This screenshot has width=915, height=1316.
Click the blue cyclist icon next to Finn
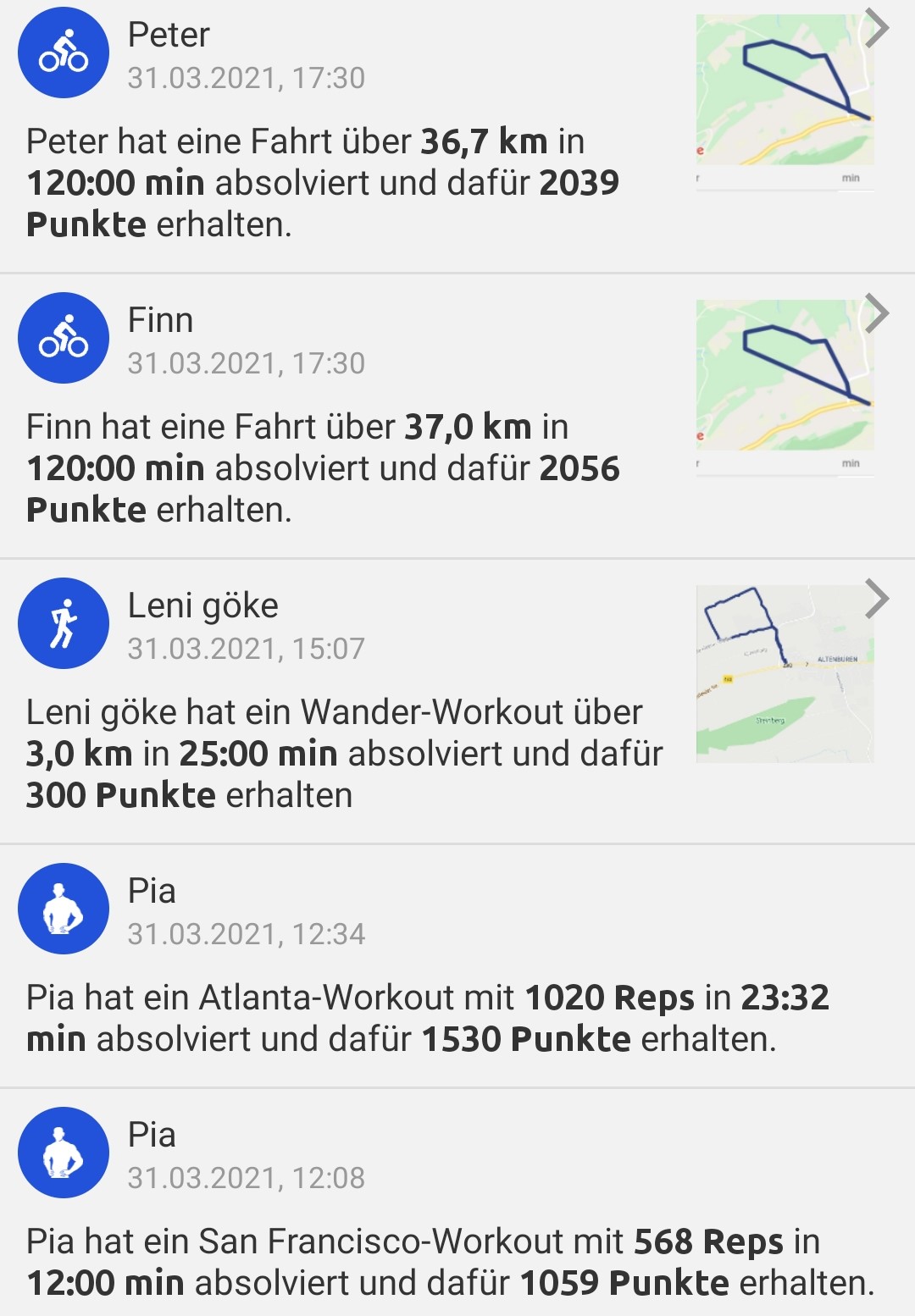click(63, 337)
